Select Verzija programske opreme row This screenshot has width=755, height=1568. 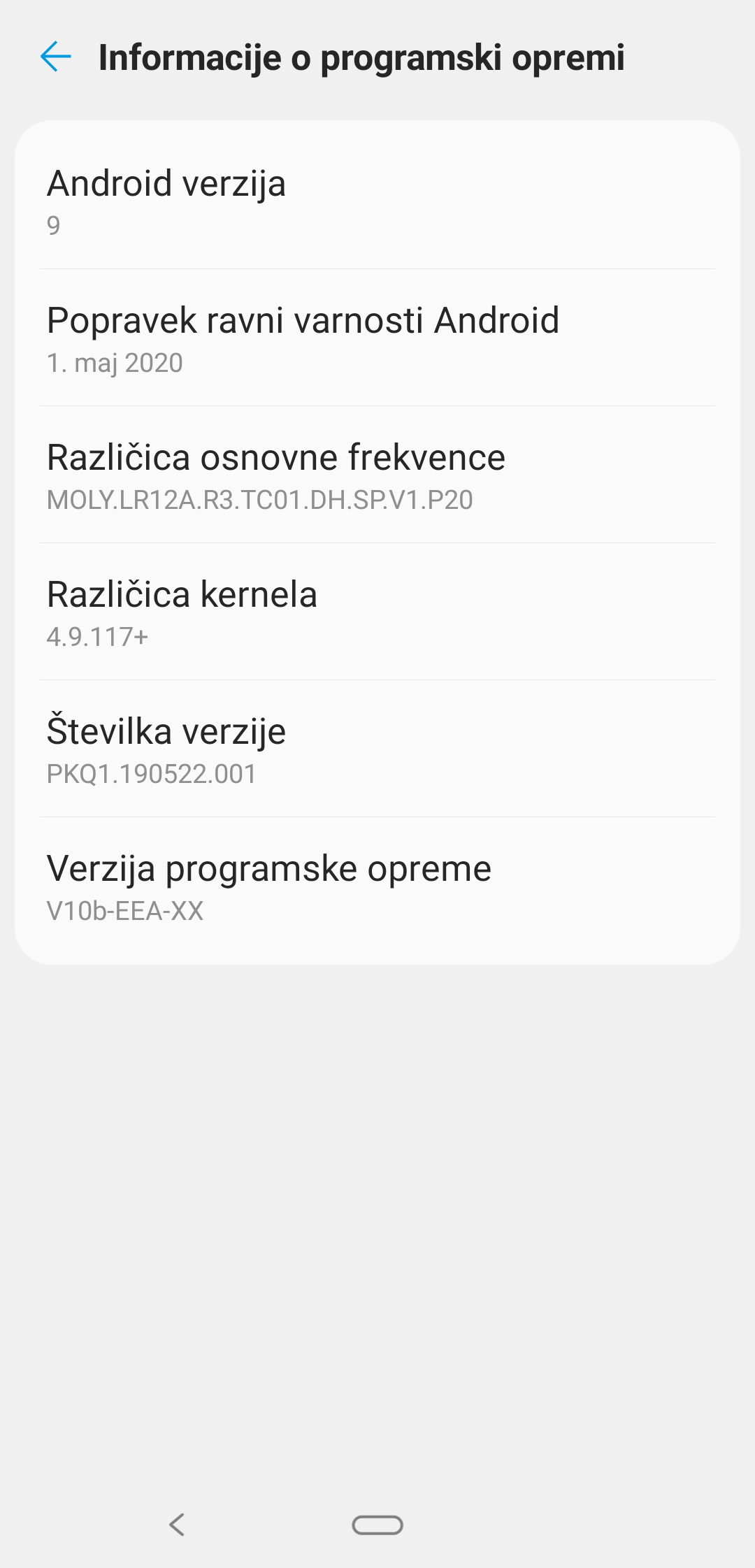click(x=377, y=886)
